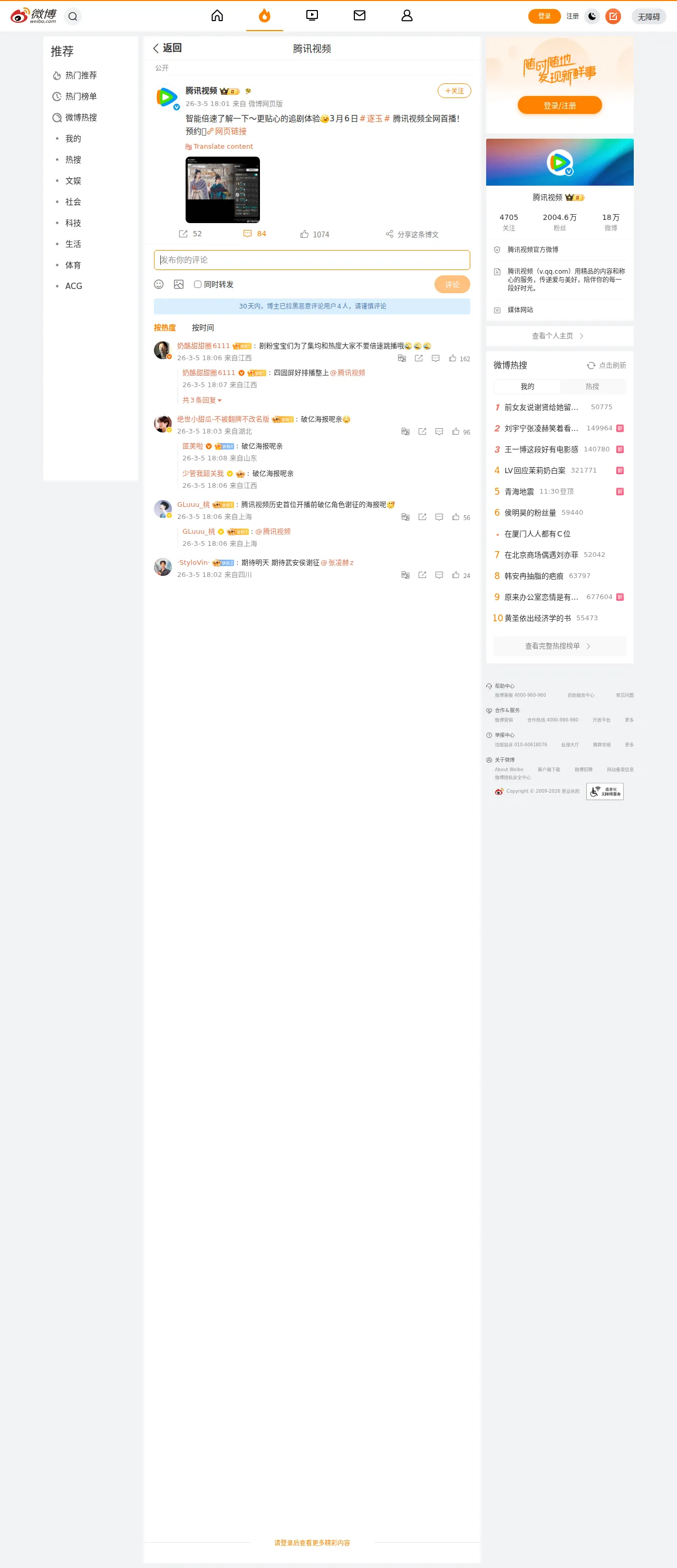The height and width of the screenshot is (1568, 677).
Task: Refresh hot search via 点击刷新
Action: (606, 365)
